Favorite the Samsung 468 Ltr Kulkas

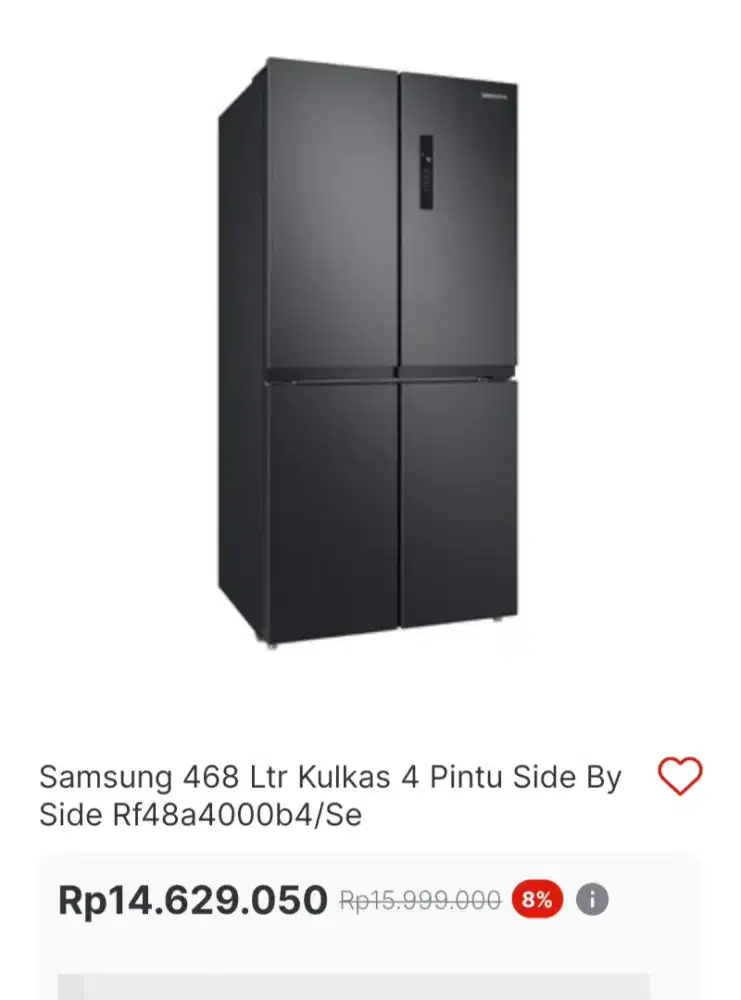tap(681, 775)
